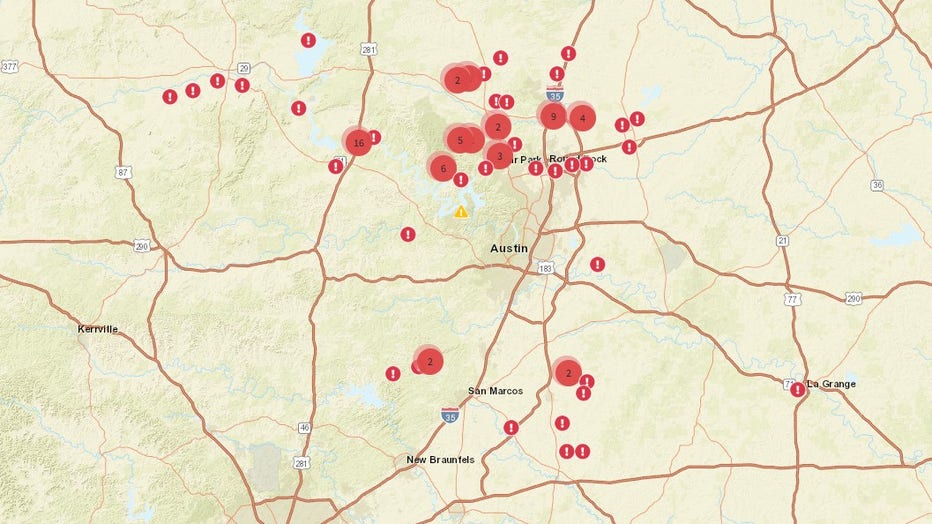
Task: Tap the yellow warning triangle marker
Action: tap(460, 212)
